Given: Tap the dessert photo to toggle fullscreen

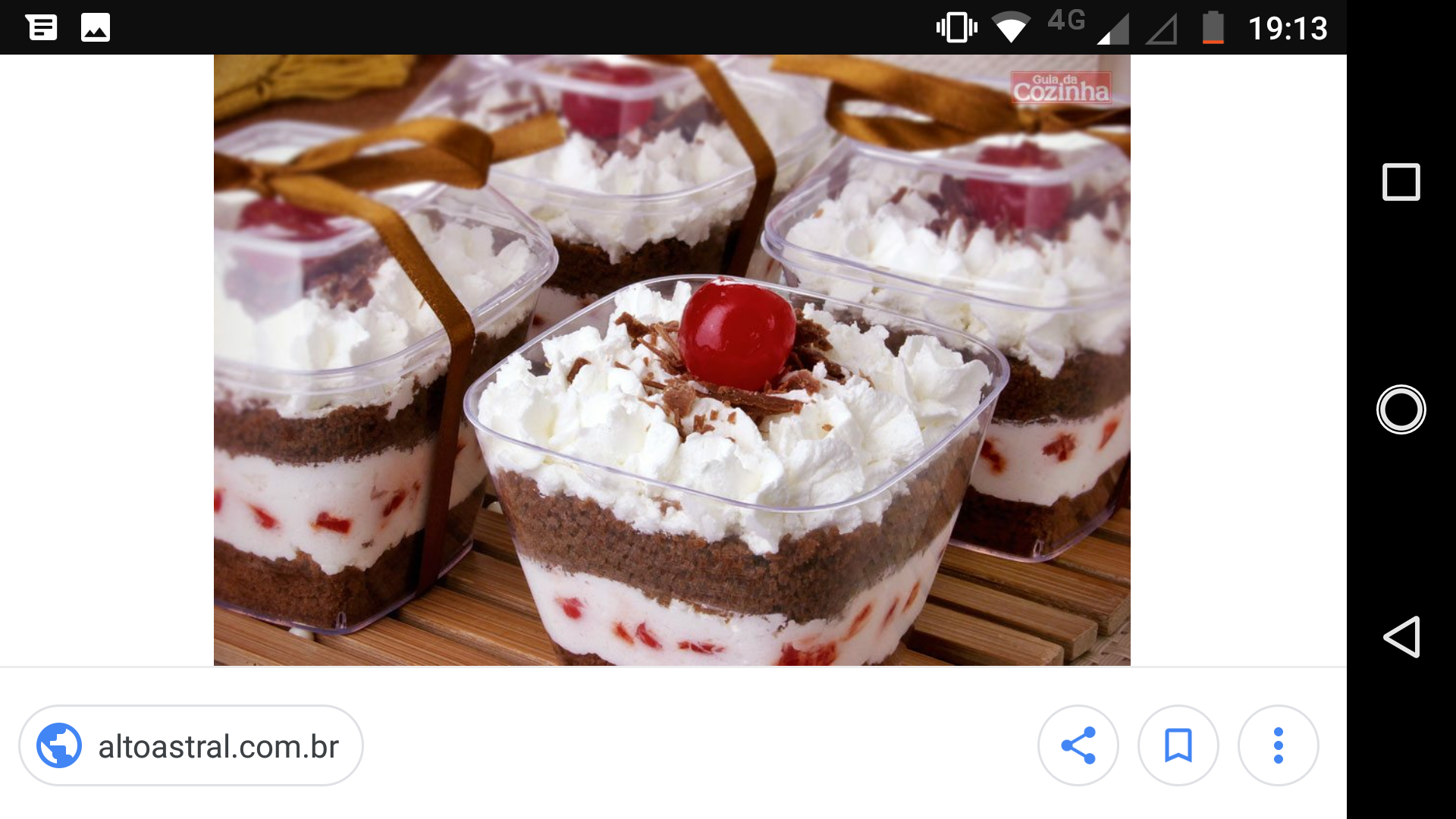Looking at the screenshot, I should coord(672,360).
